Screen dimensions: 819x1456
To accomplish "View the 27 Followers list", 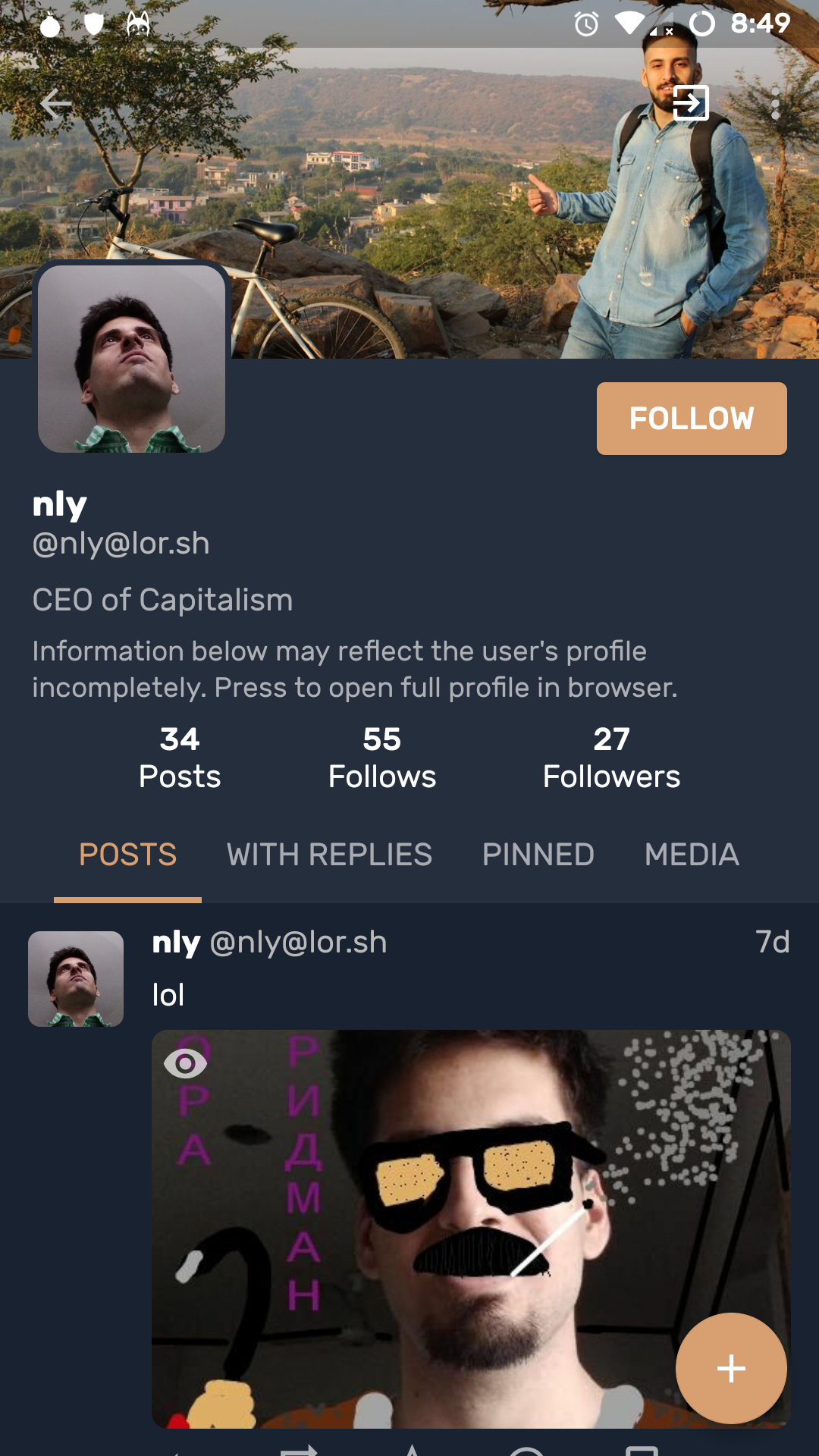I will (x=611, y=758).
